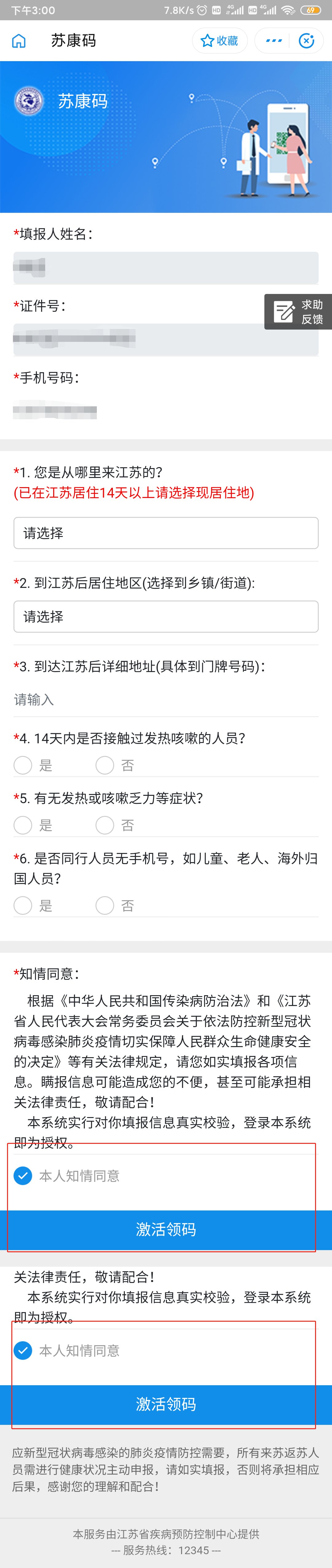Focus the 详细地址 请输入 field
This screenshot has width=332, height=1568.
(166, 699)
